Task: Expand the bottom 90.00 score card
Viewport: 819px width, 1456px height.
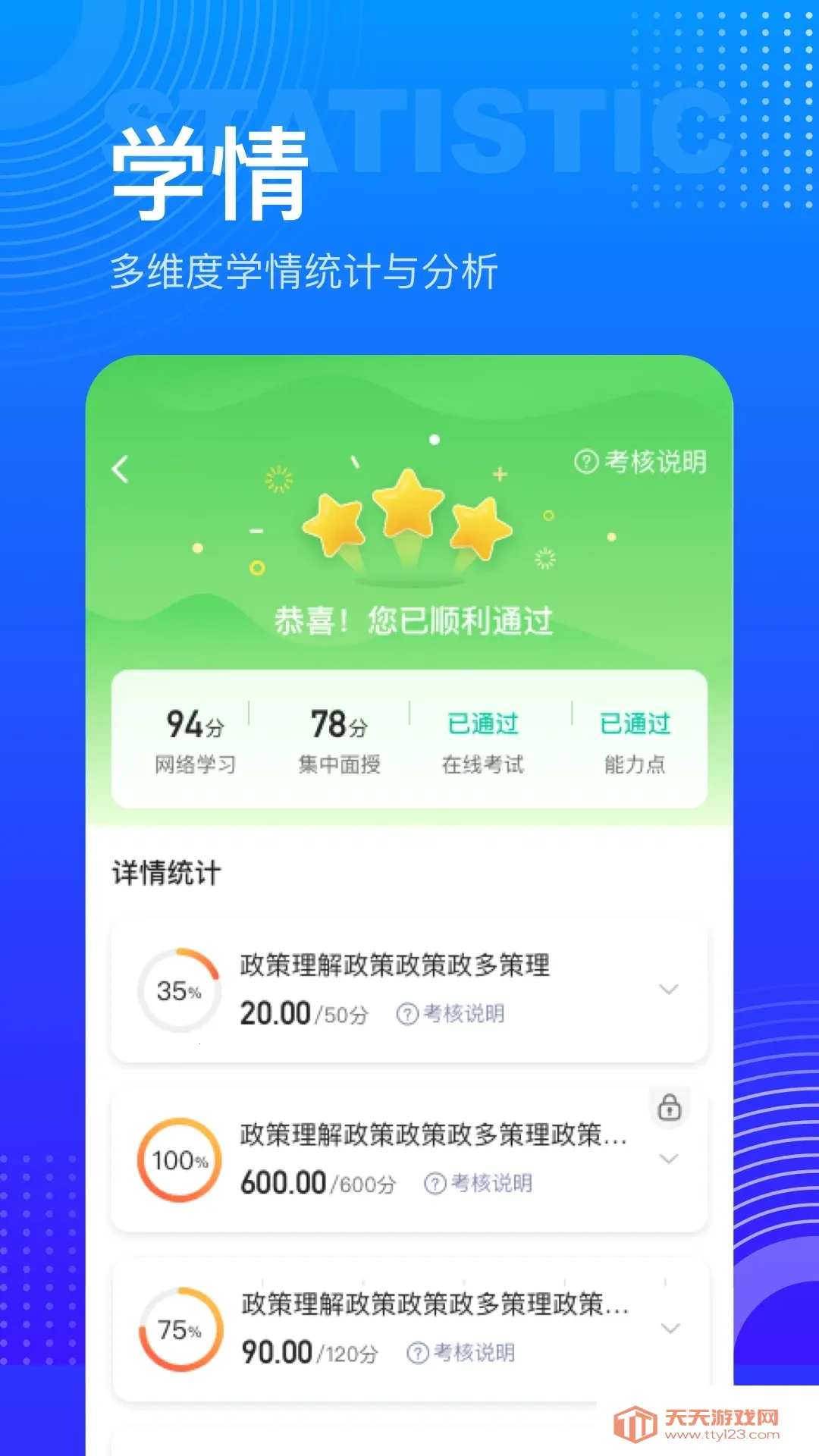Action: click(x=670, y=1329)
